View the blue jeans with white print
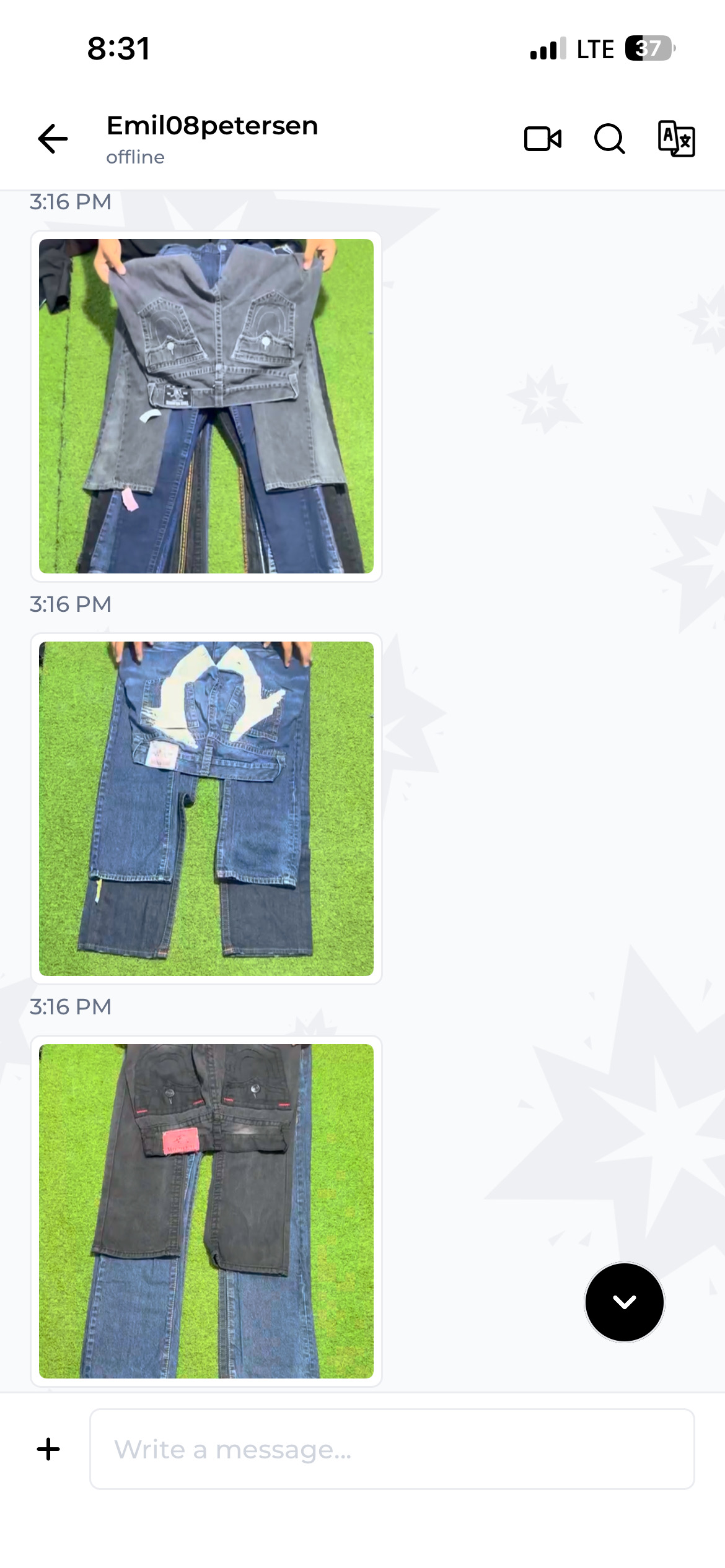Screen dimensions: 725x1568 (x=206, y=809)
